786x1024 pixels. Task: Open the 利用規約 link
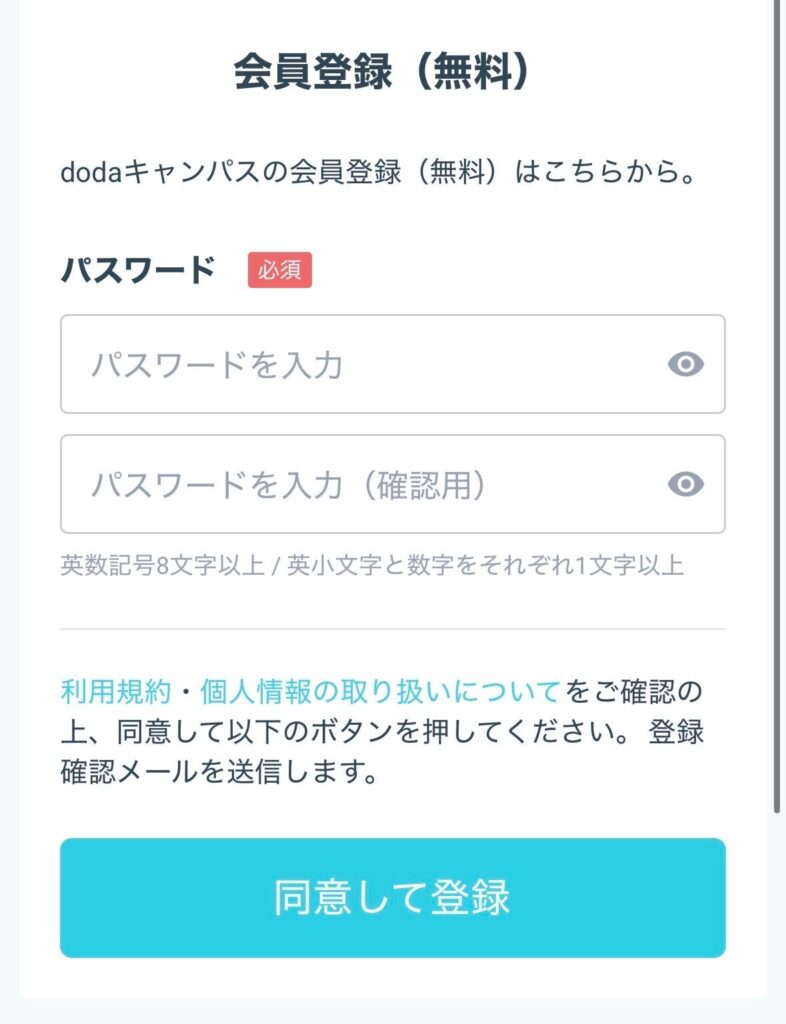(117, 690)
